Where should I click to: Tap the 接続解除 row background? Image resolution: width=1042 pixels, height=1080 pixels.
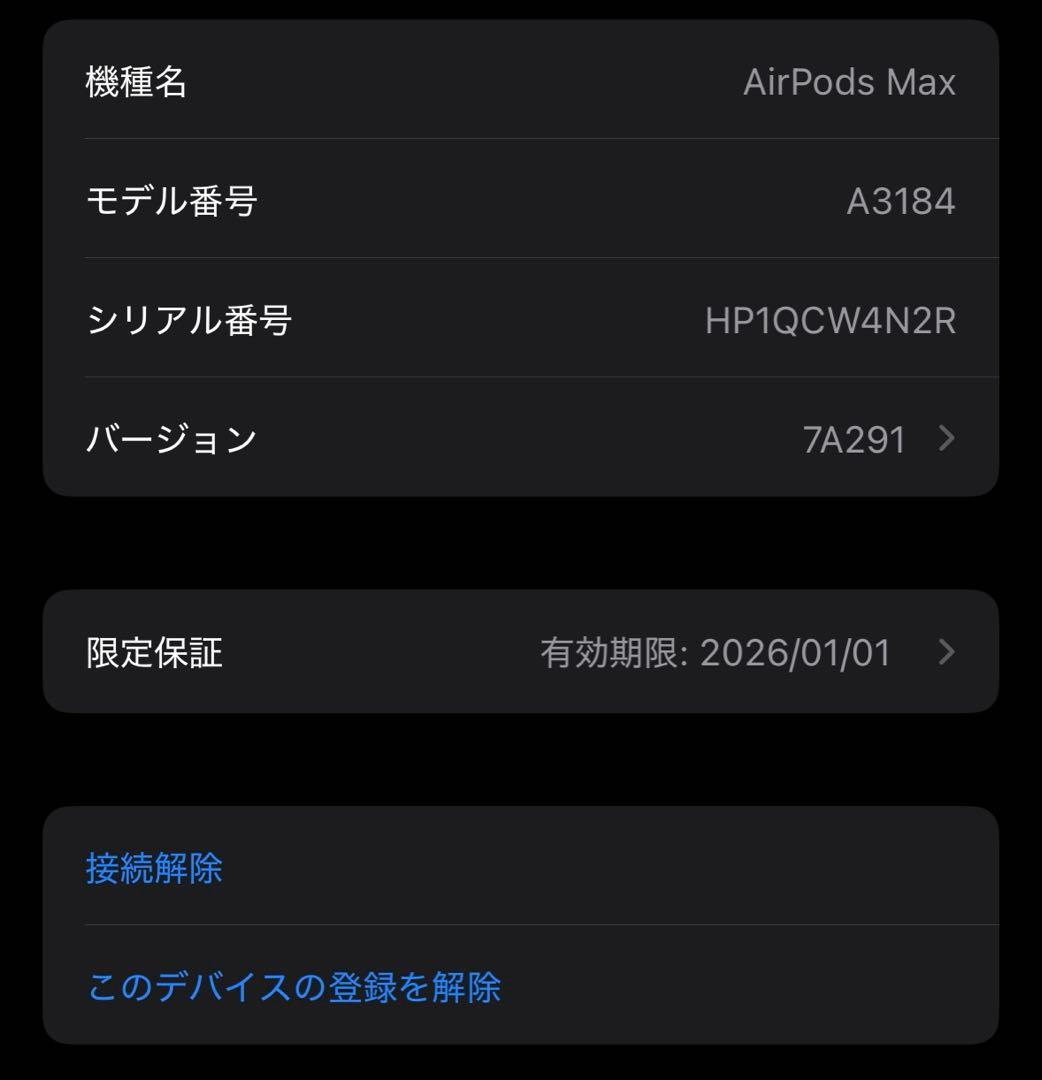pyautogui.click(x=520, y=869)
